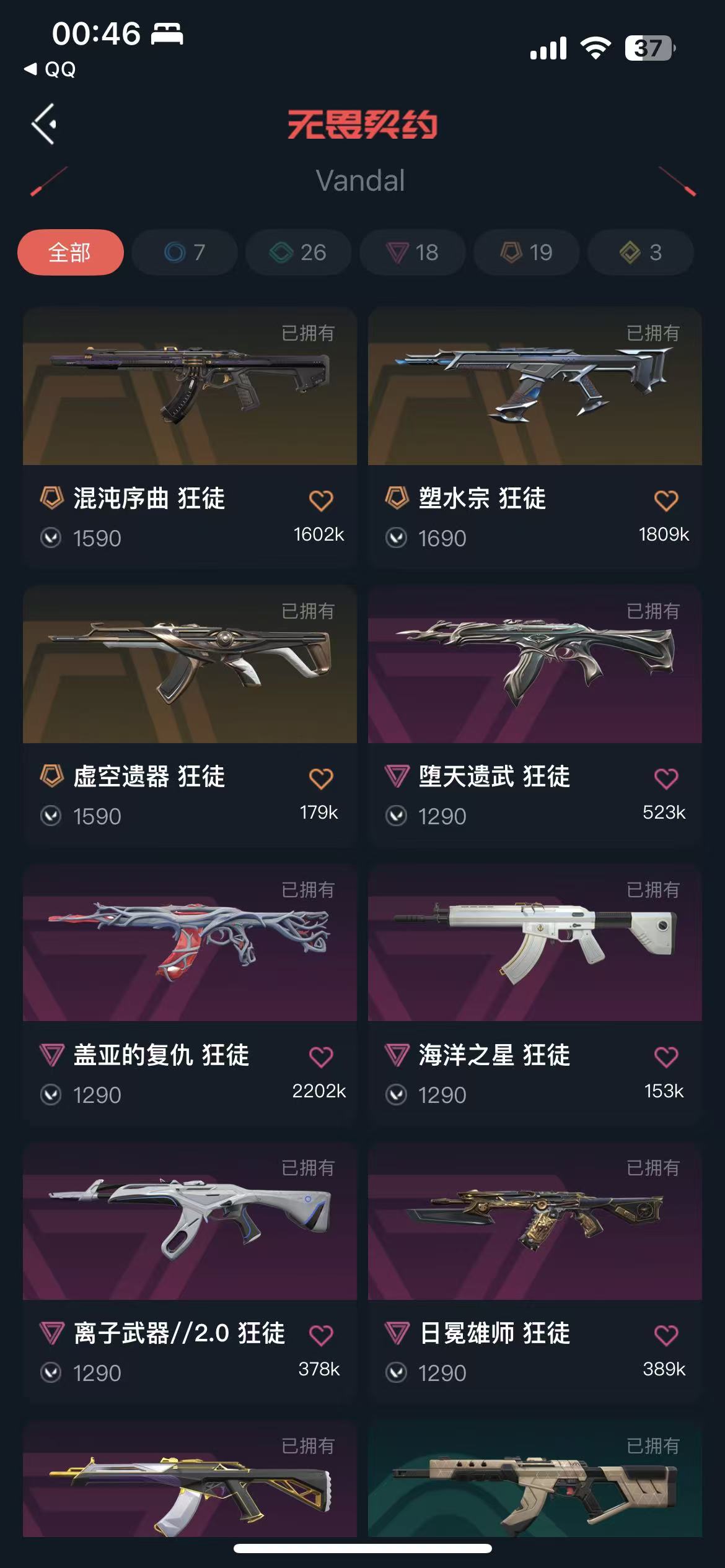This screenshot has height=1568, width=725.
Task: Open the 虚空遗器 狂徒 skin card
Action: (x=190, y=665)
